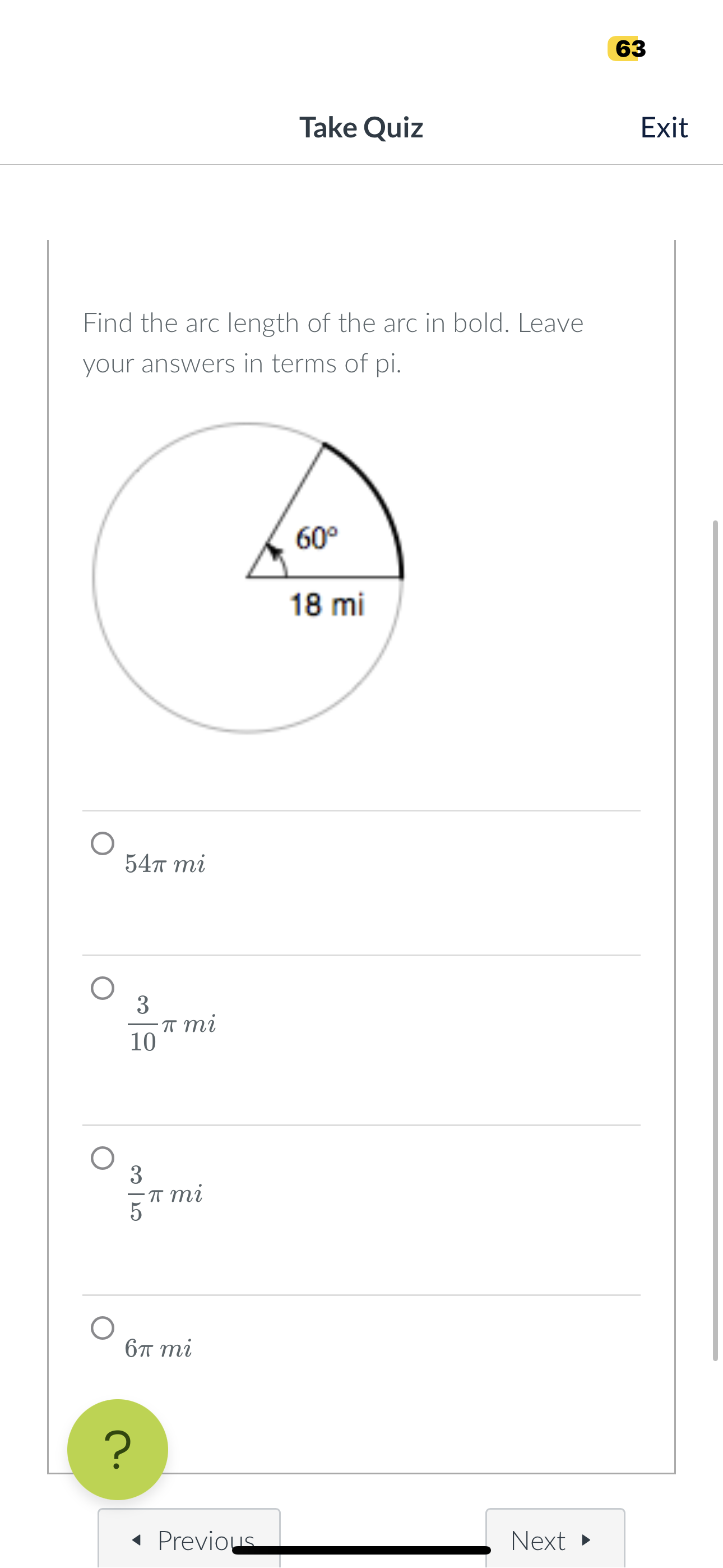
Task: Click the question prompt about arc length
Action: (x=333, y=343)
